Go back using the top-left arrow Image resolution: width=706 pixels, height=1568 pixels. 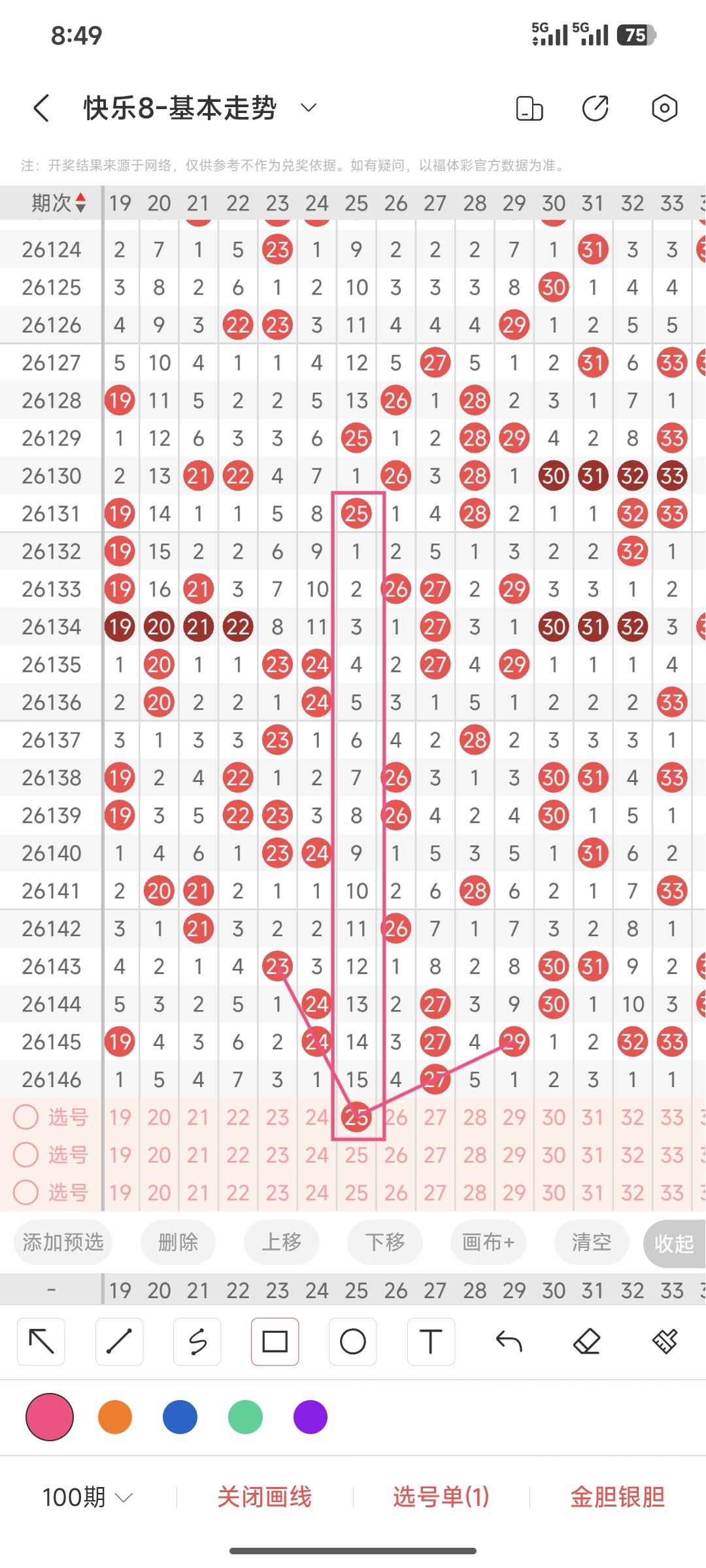click(x=41, y=108)
